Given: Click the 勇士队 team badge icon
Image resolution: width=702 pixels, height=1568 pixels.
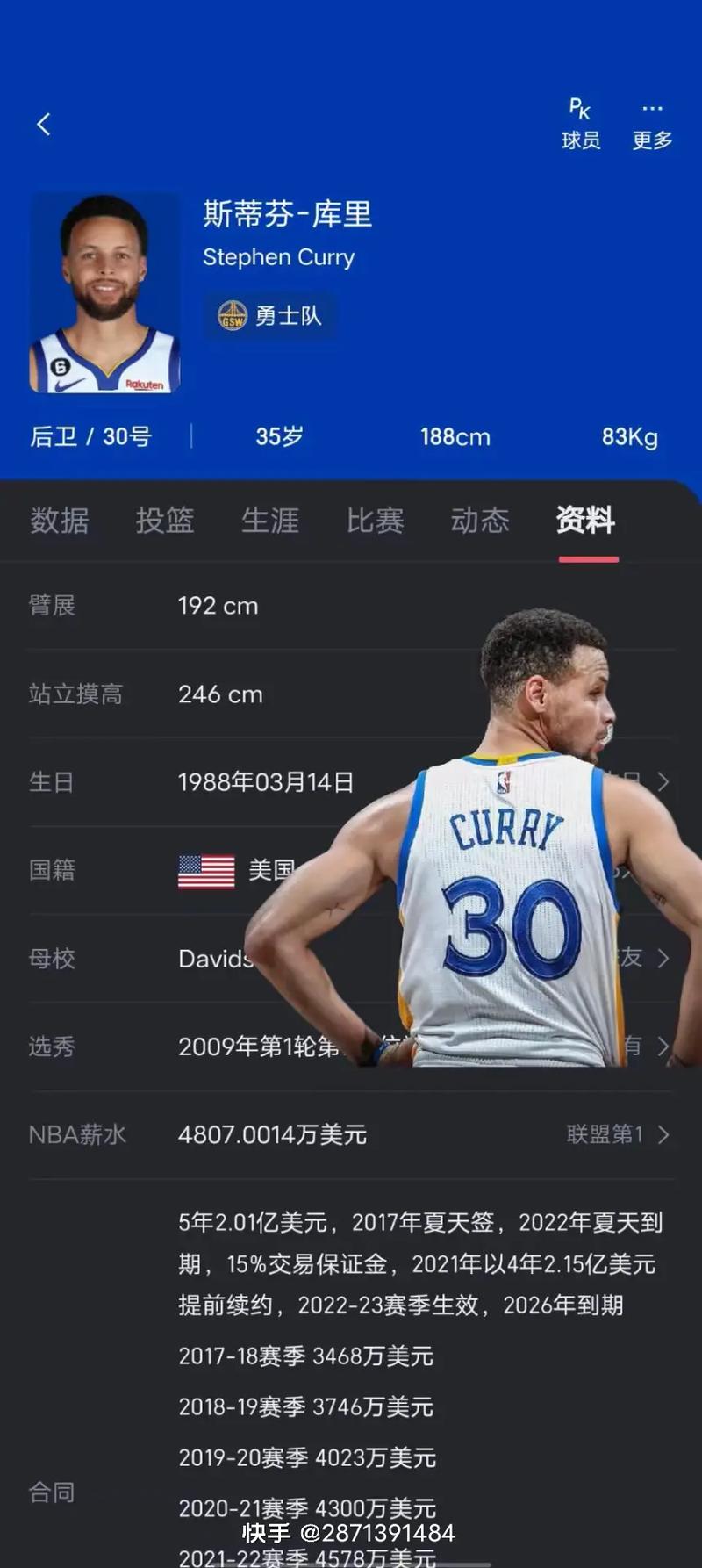Looking at the screenshot, I should (x=269, y=316).
